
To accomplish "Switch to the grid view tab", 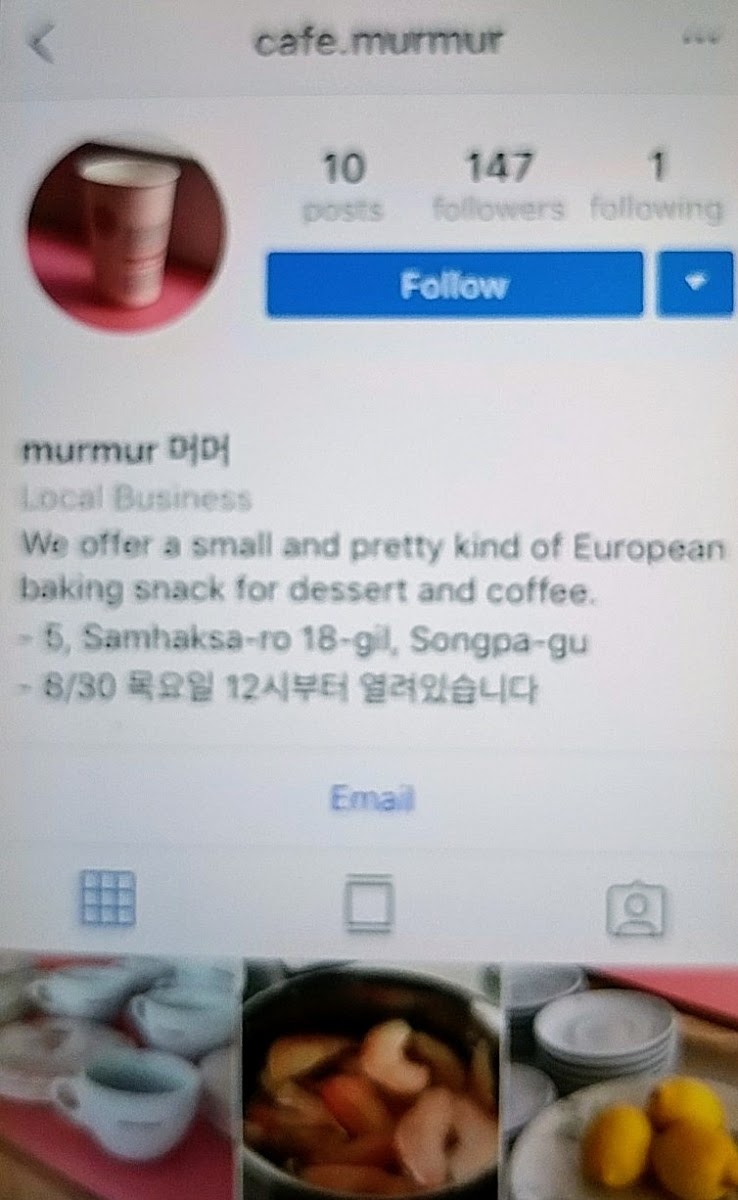I will point(108,898).
